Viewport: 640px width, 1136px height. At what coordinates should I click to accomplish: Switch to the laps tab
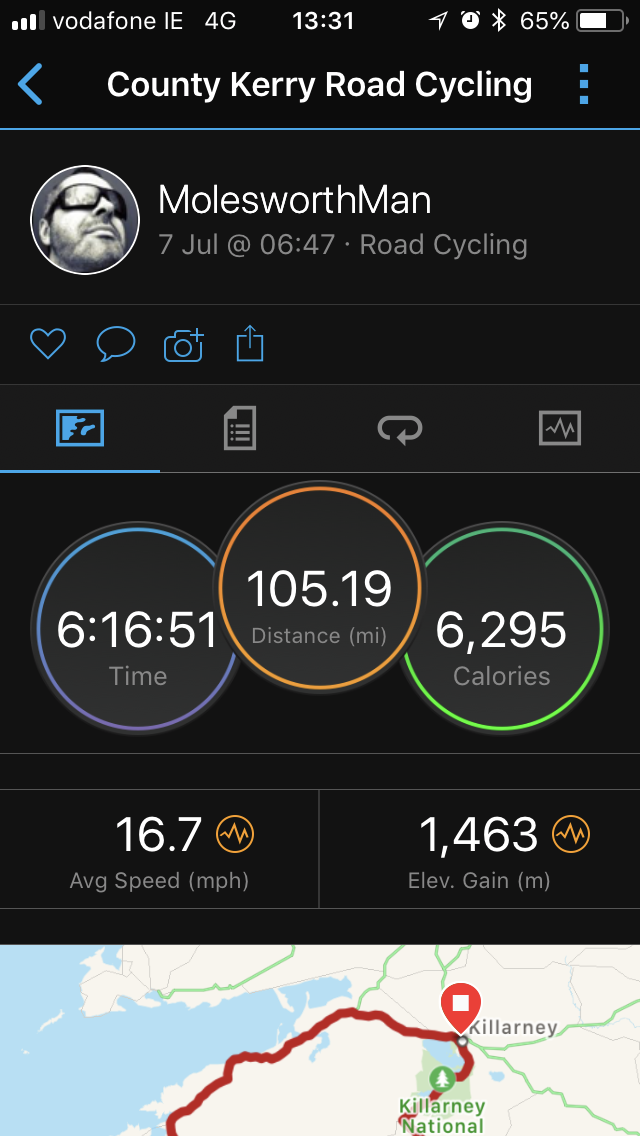point(400,428)
